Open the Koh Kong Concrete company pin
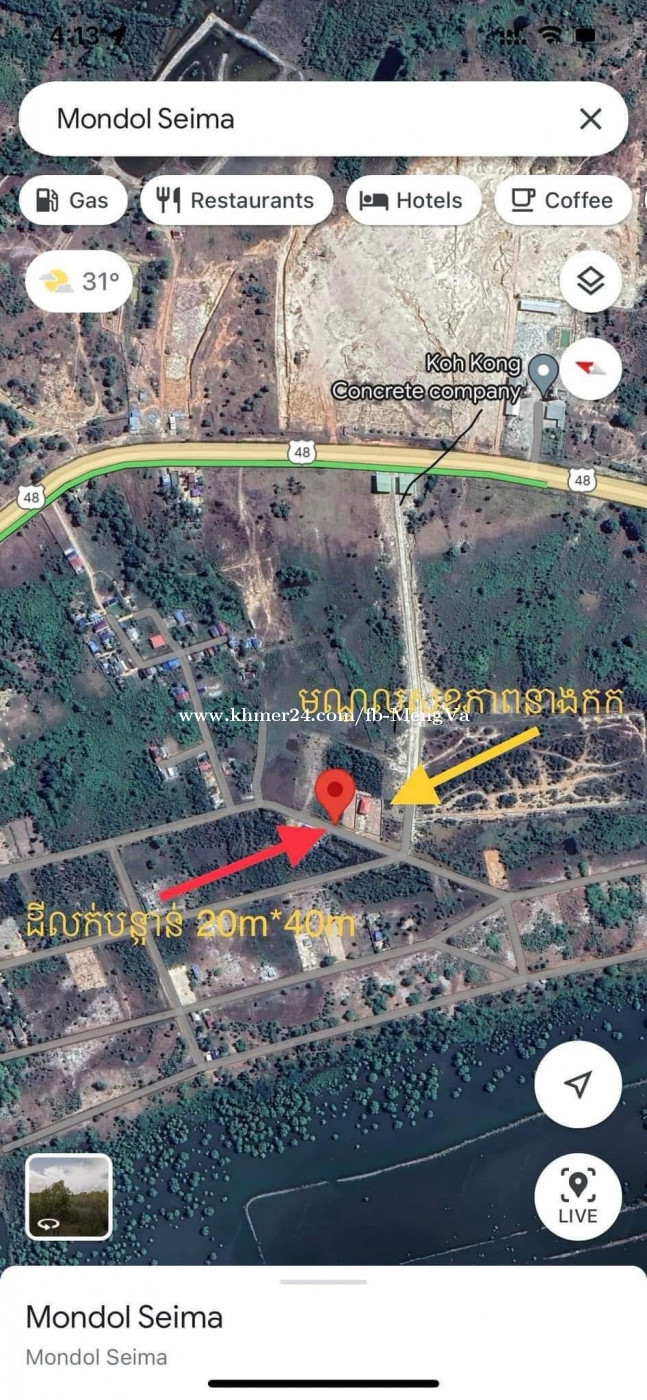 (x=543, y=374)
